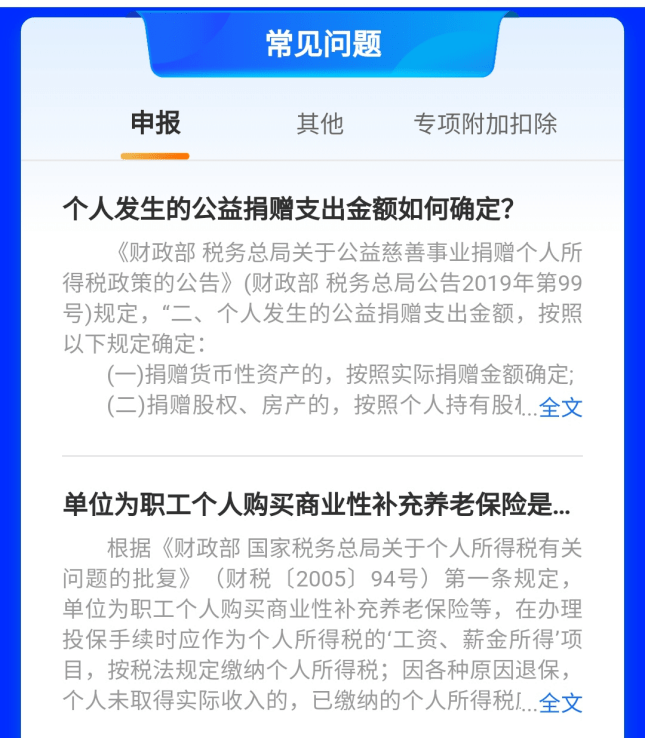Switch to the 其他 tab

pos(320,124)
